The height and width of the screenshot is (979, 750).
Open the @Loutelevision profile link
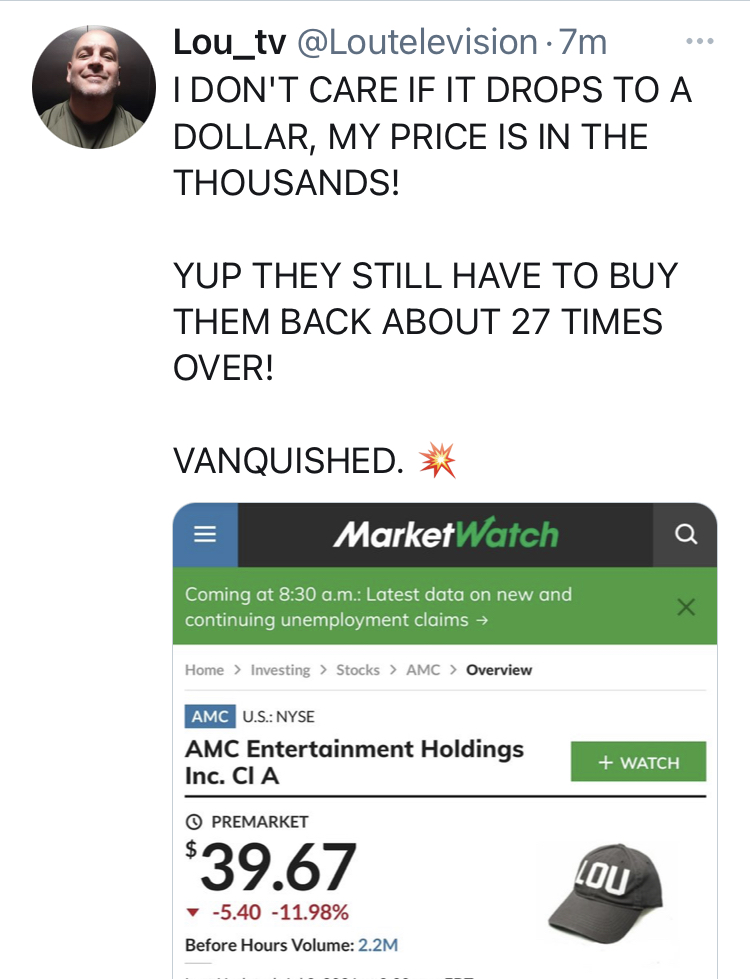point(419,42)
